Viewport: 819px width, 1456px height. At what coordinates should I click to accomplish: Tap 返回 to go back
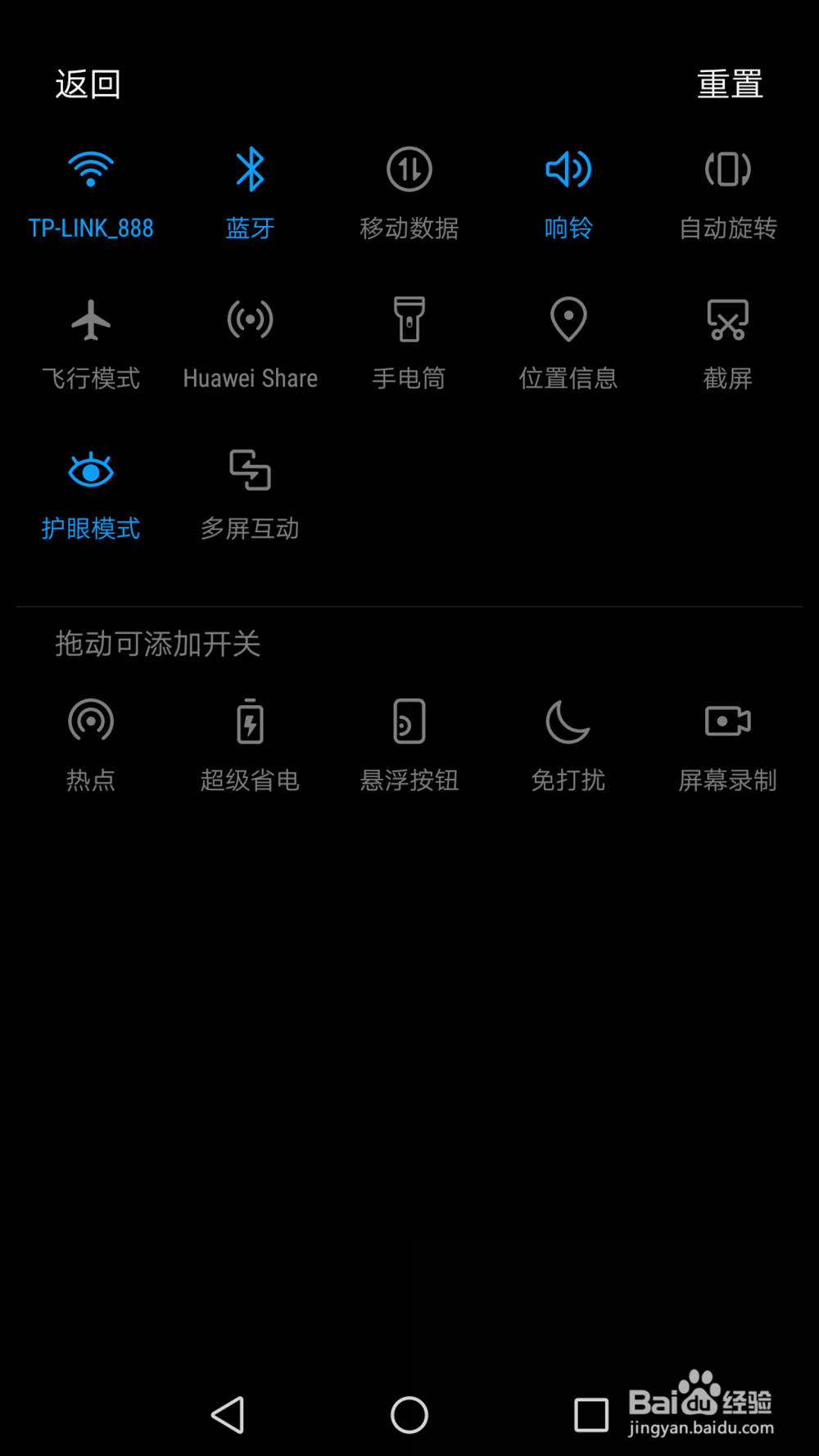[88, 84]
